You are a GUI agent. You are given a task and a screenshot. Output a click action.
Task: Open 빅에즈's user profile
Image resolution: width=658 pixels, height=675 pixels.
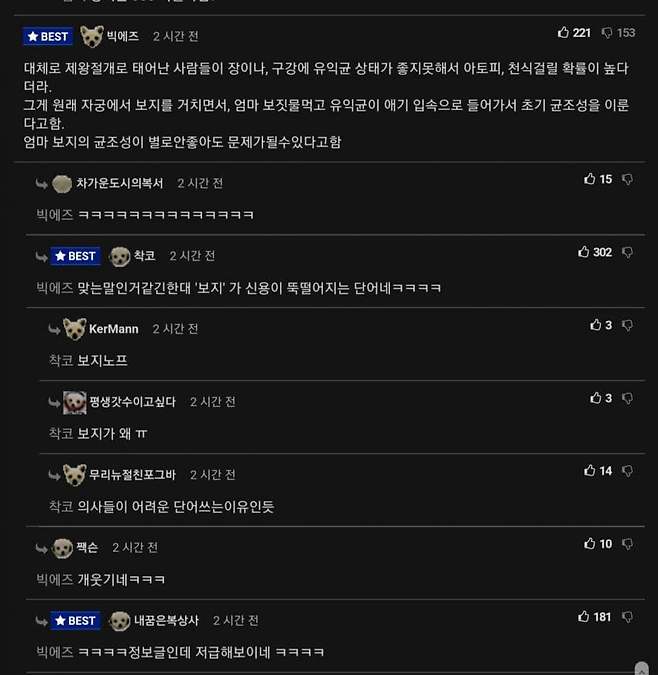(122, 36)
